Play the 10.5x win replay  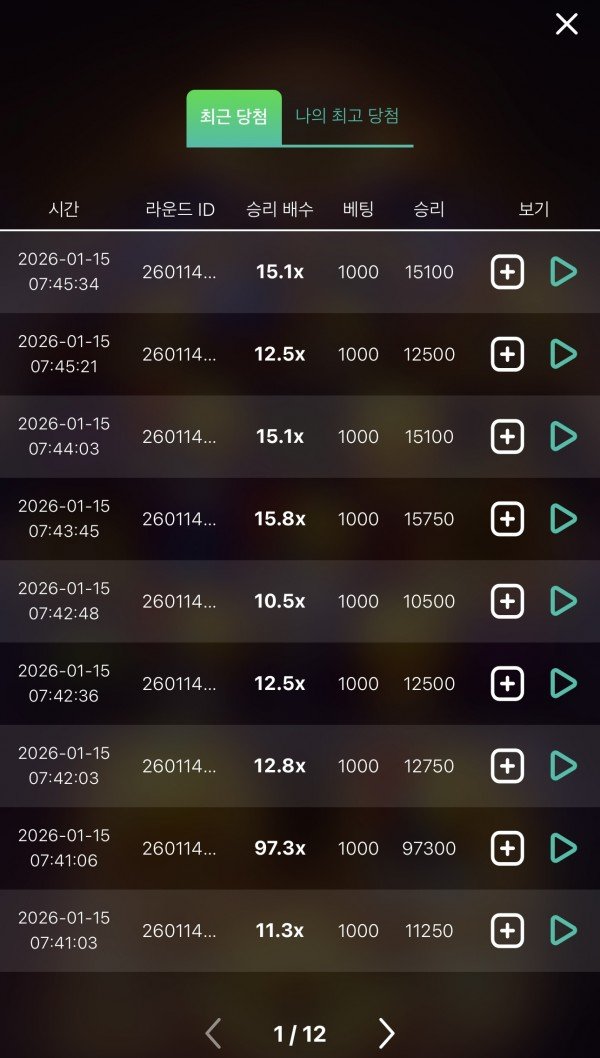point(564,601)
